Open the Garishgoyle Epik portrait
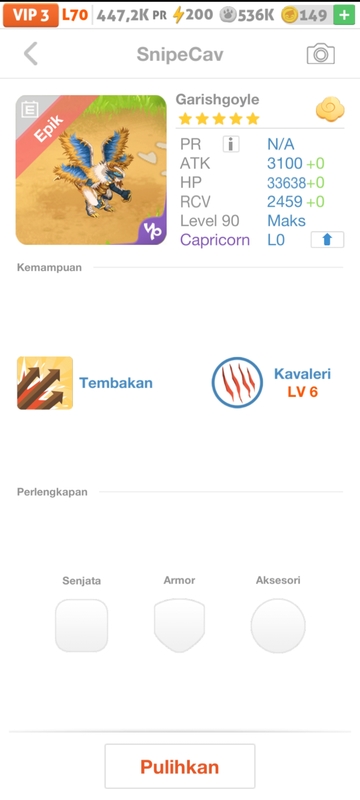Image resolution: width=360 pixels, height=800 pixels. click(x=91, y=170)
